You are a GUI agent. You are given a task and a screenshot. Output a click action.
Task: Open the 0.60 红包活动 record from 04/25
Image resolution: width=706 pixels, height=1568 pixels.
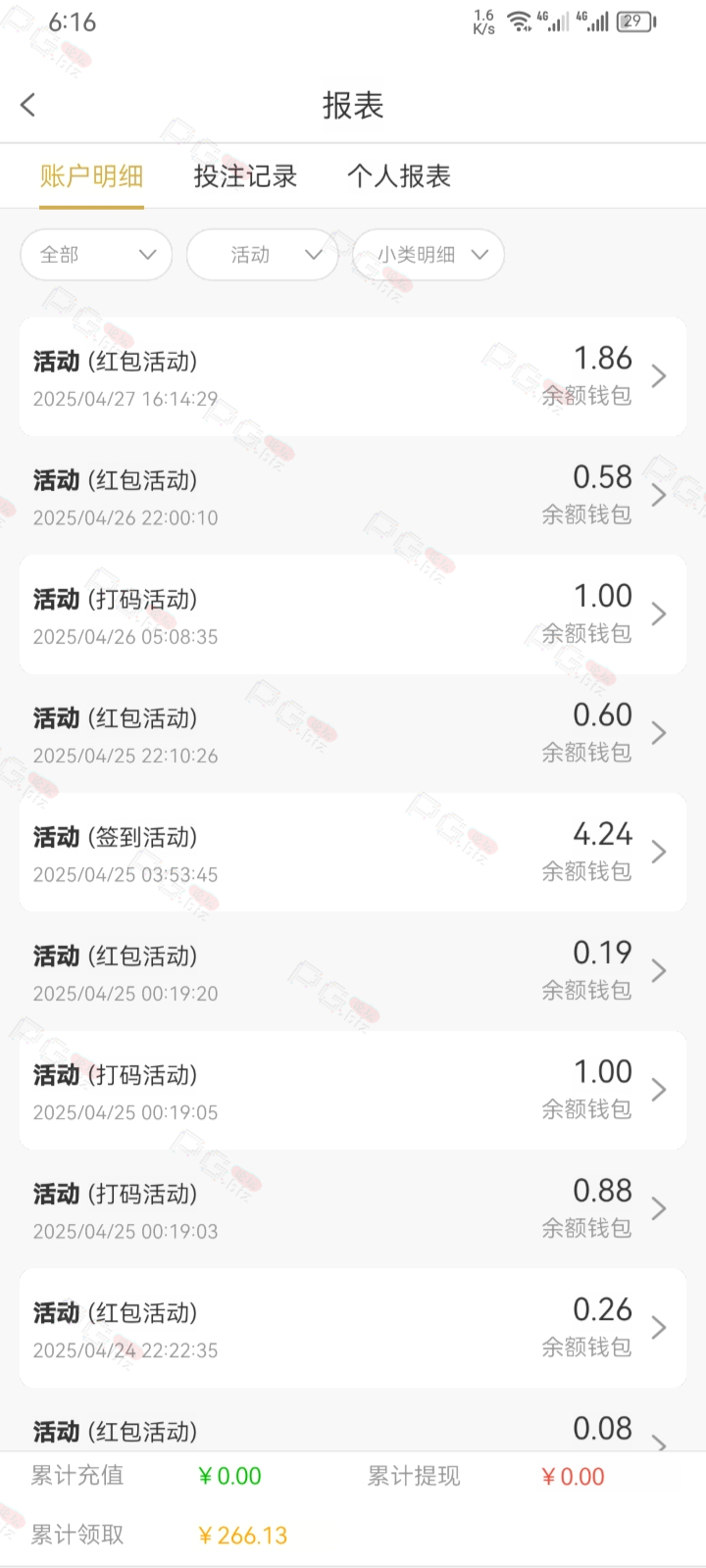[353, 733]
